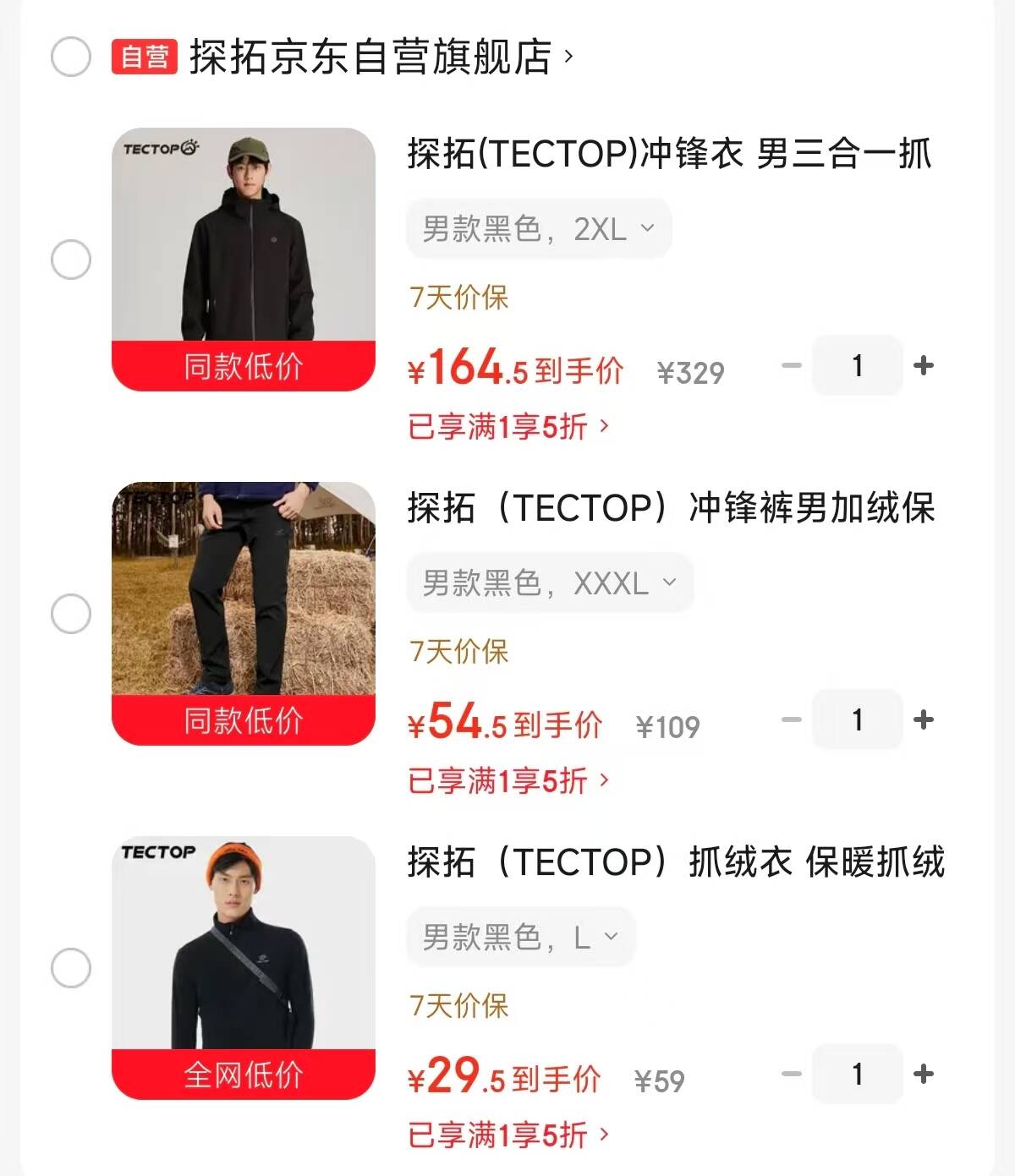Screen dimensions: 1015x1176
Task: Select all items from 探拓京东自营旗舰店
Action: pos(71,57)
